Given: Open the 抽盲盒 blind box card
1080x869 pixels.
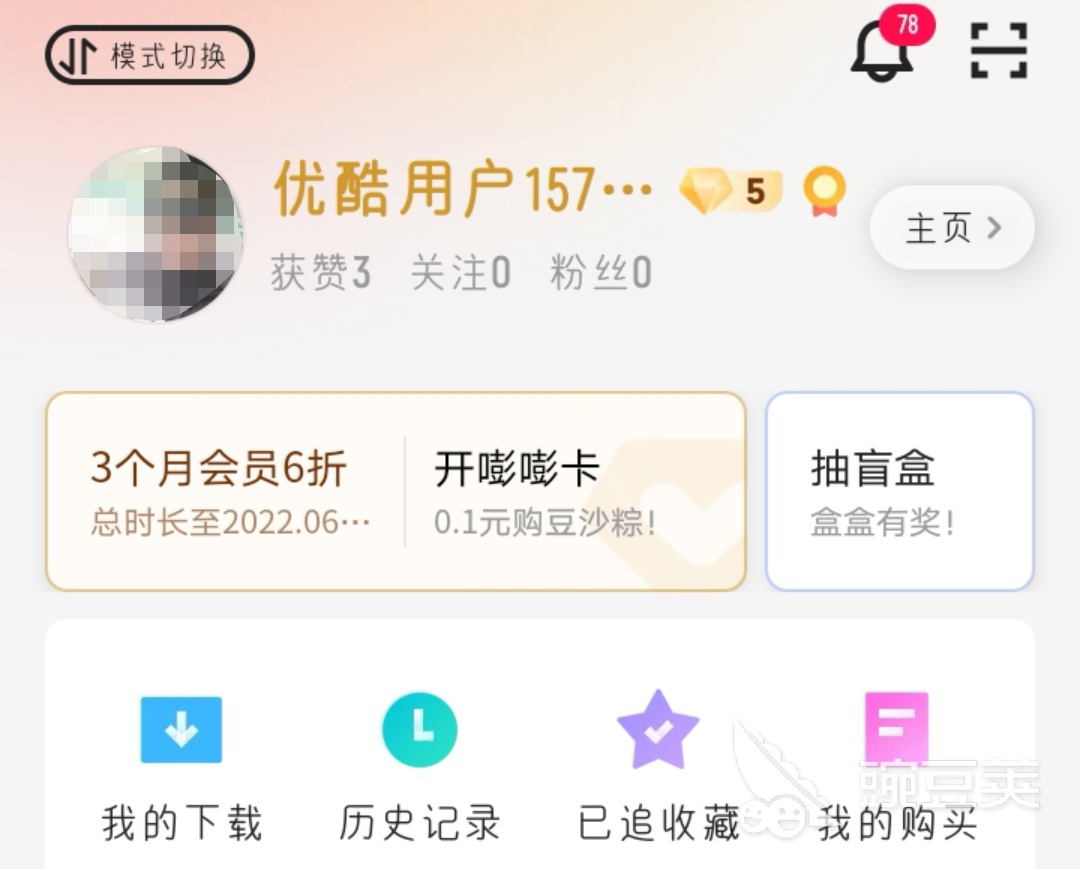Looking at the screenshot, I should (898, 490).
